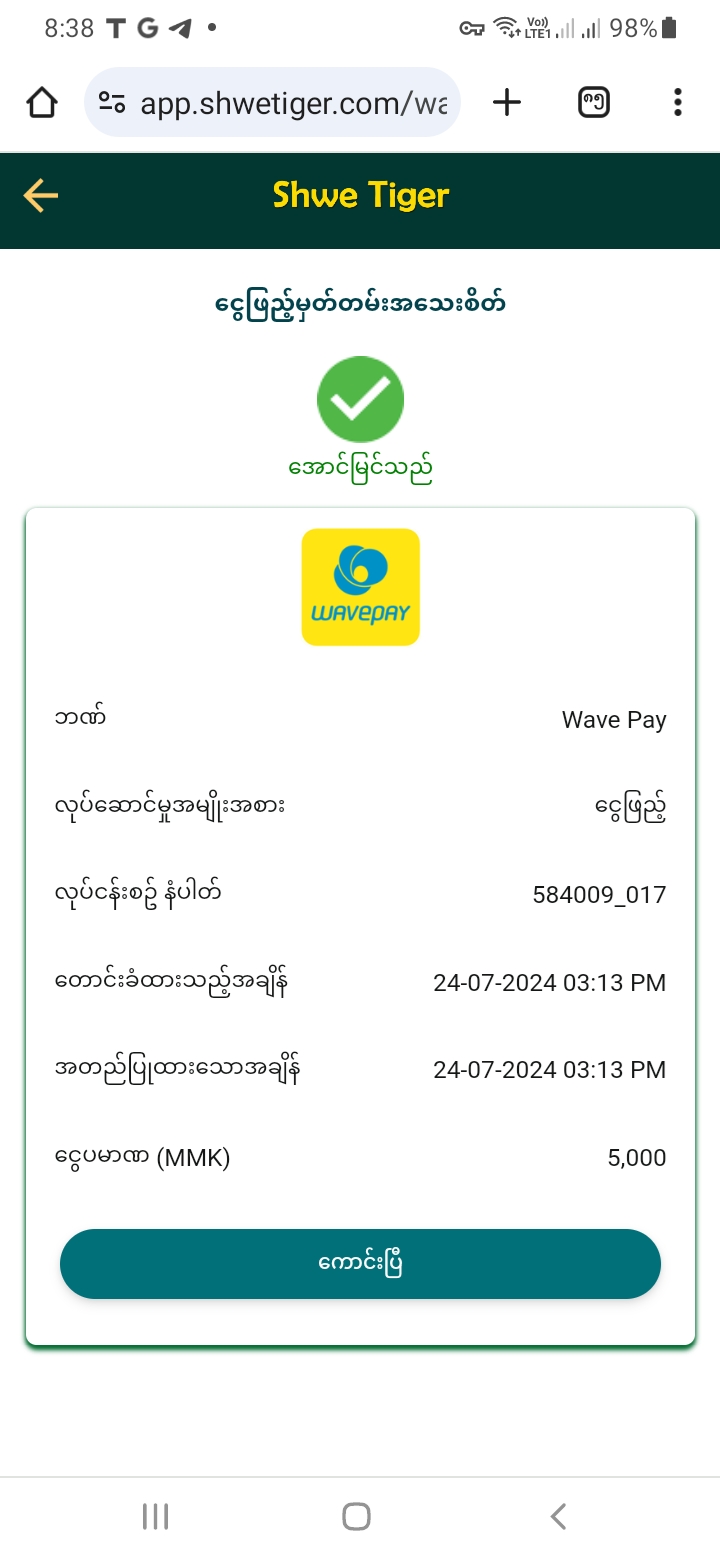Tap the teal confirm button below the amount
Viewport: 720px width, 1560px height.
click(x=360, y=1264)
